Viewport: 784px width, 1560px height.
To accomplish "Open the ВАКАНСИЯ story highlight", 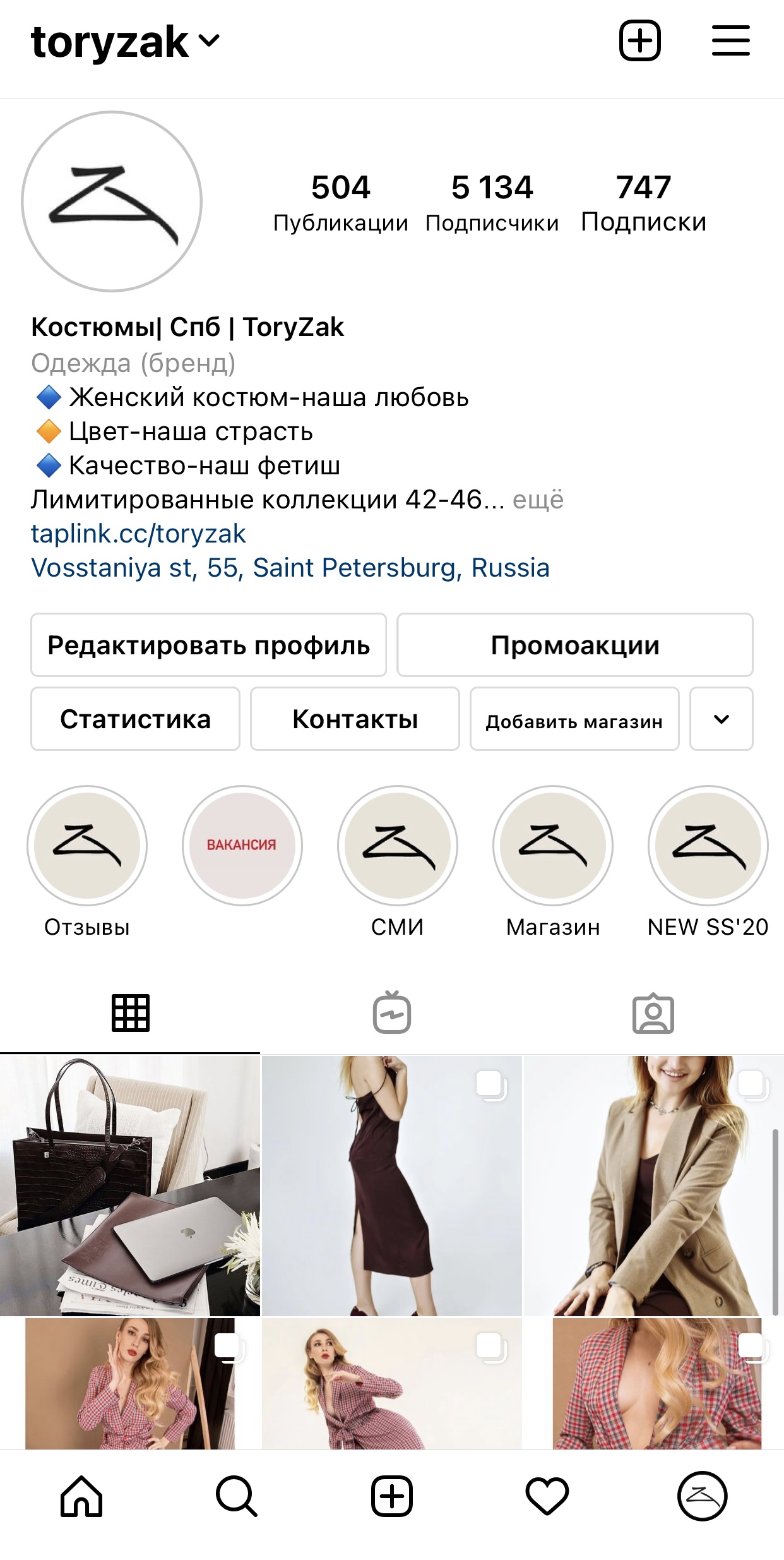I will click(242, 846).
